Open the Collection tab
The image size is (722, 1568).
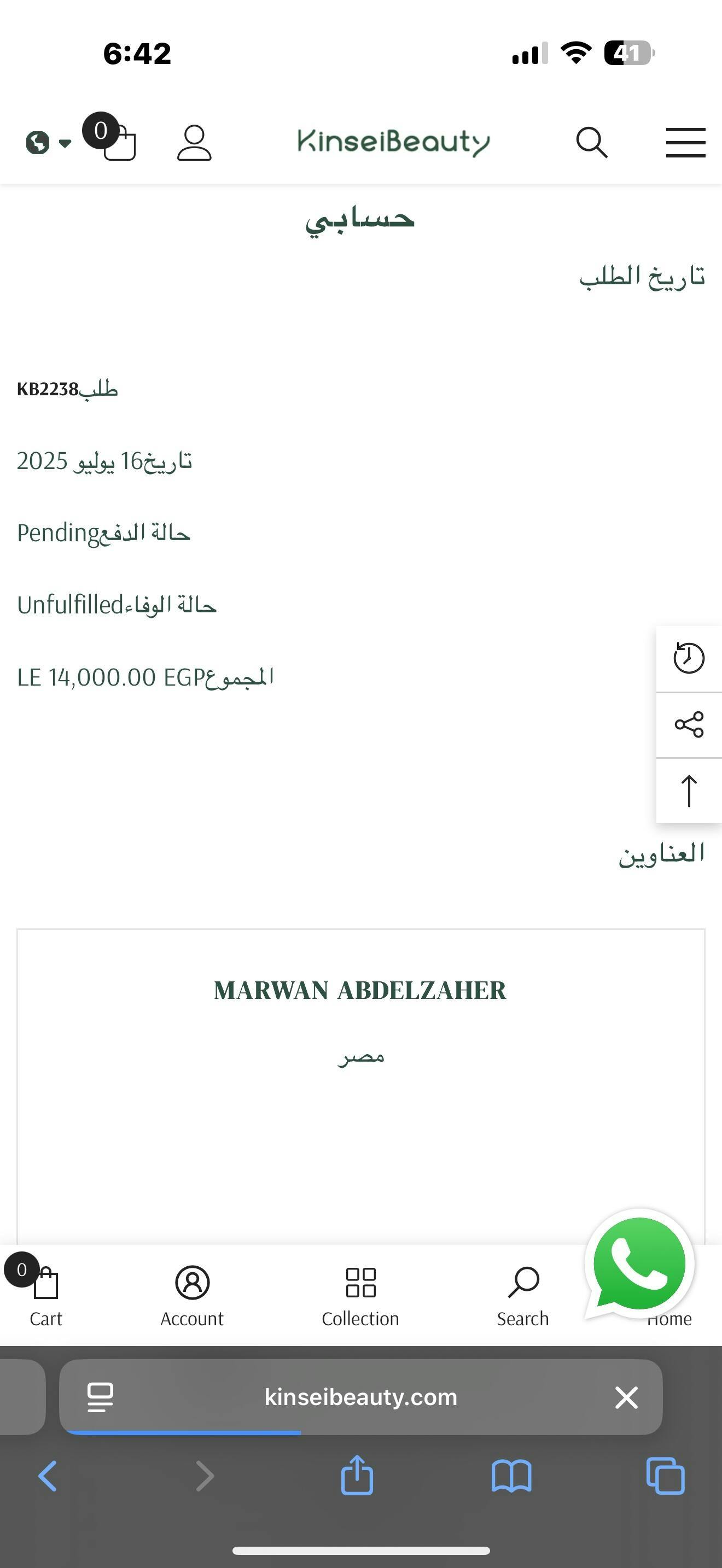pos(360,1294)
